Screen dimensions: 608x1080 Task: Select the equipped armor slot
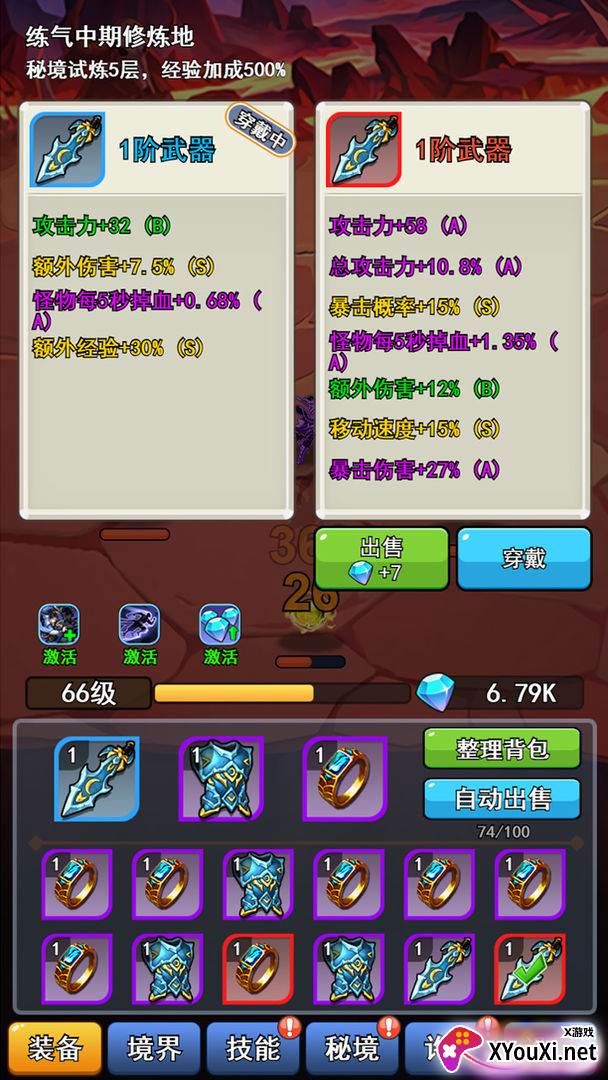221,779
